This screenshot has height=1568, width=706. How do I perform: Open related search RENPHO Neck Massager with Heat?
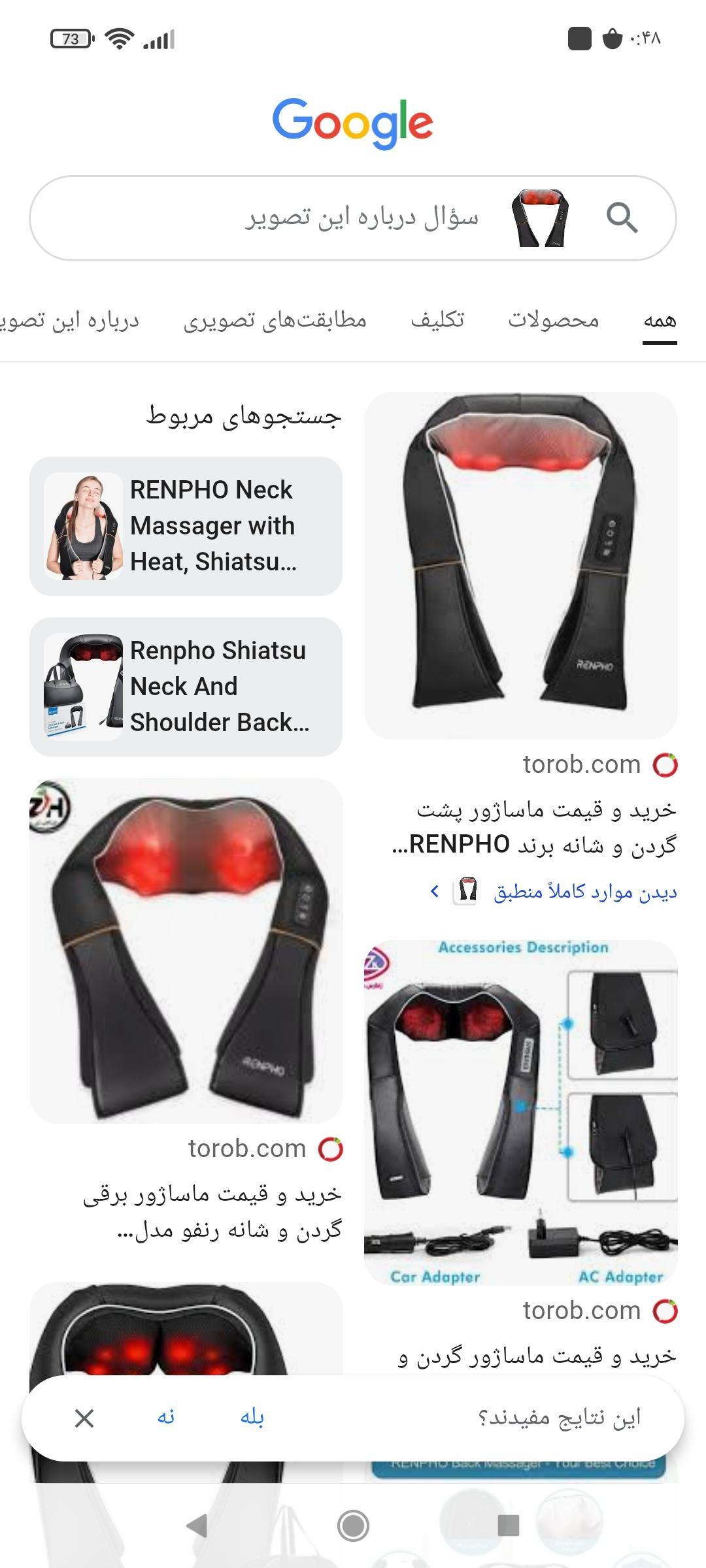pyautogui.click(x=186, y=526)
